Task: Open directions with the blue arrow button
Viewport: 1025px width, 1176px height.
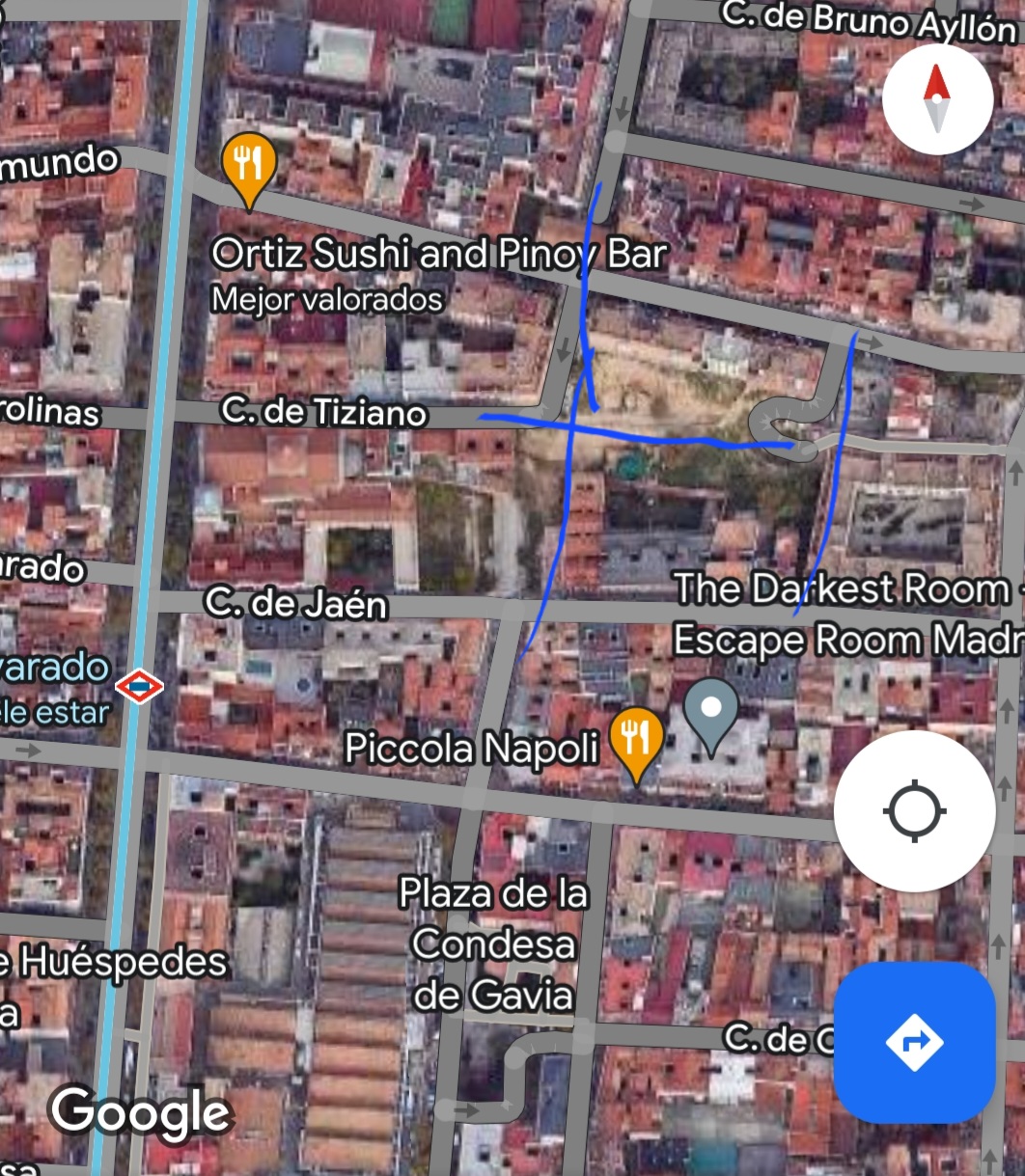Action: tap(914, 1042)
